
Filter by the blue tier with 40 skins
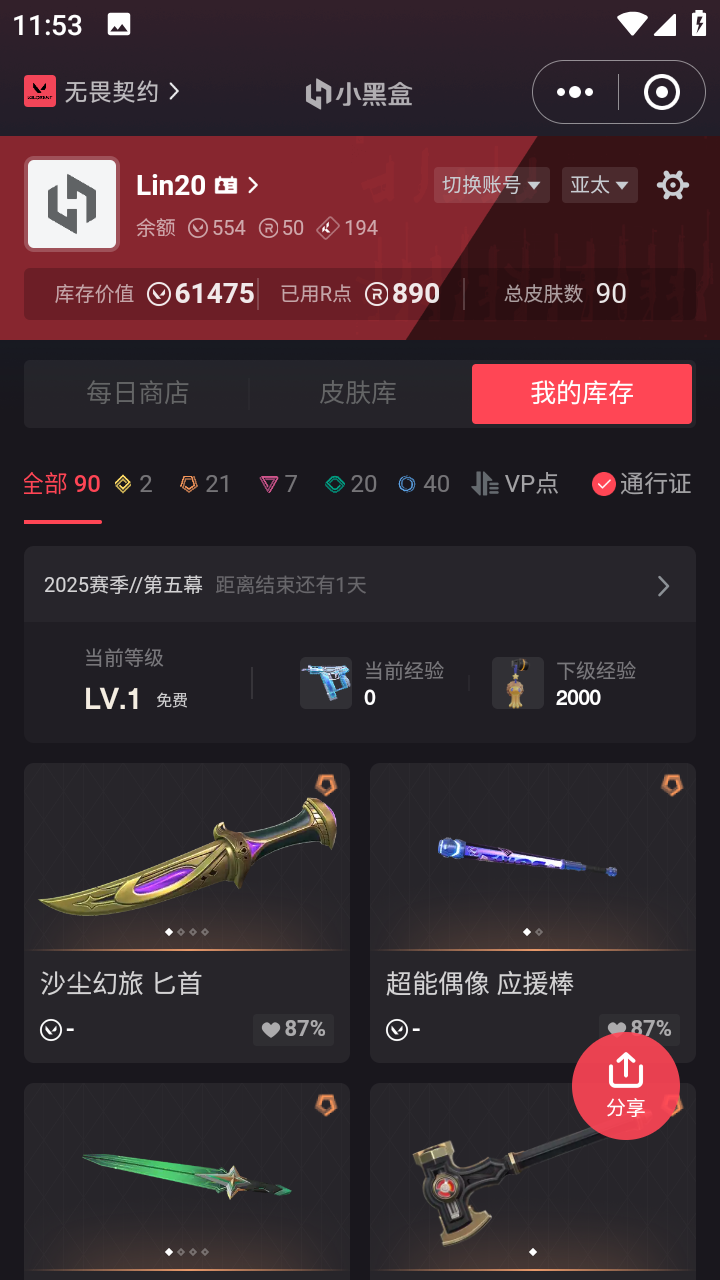click(x=423, y=484)
